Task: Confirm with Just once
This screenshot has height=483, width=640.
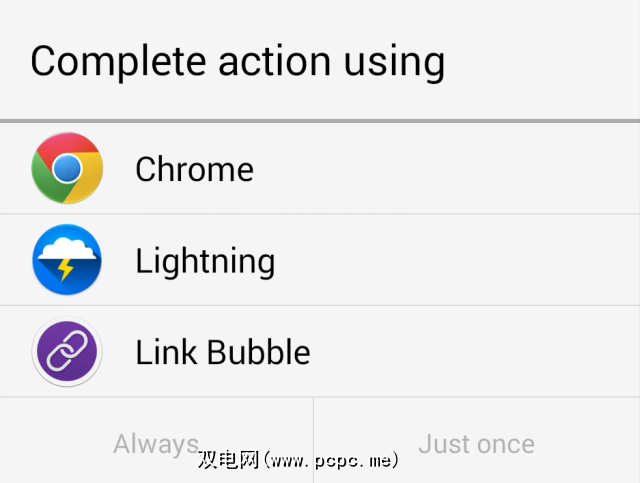Action: [x=476, y=443]
